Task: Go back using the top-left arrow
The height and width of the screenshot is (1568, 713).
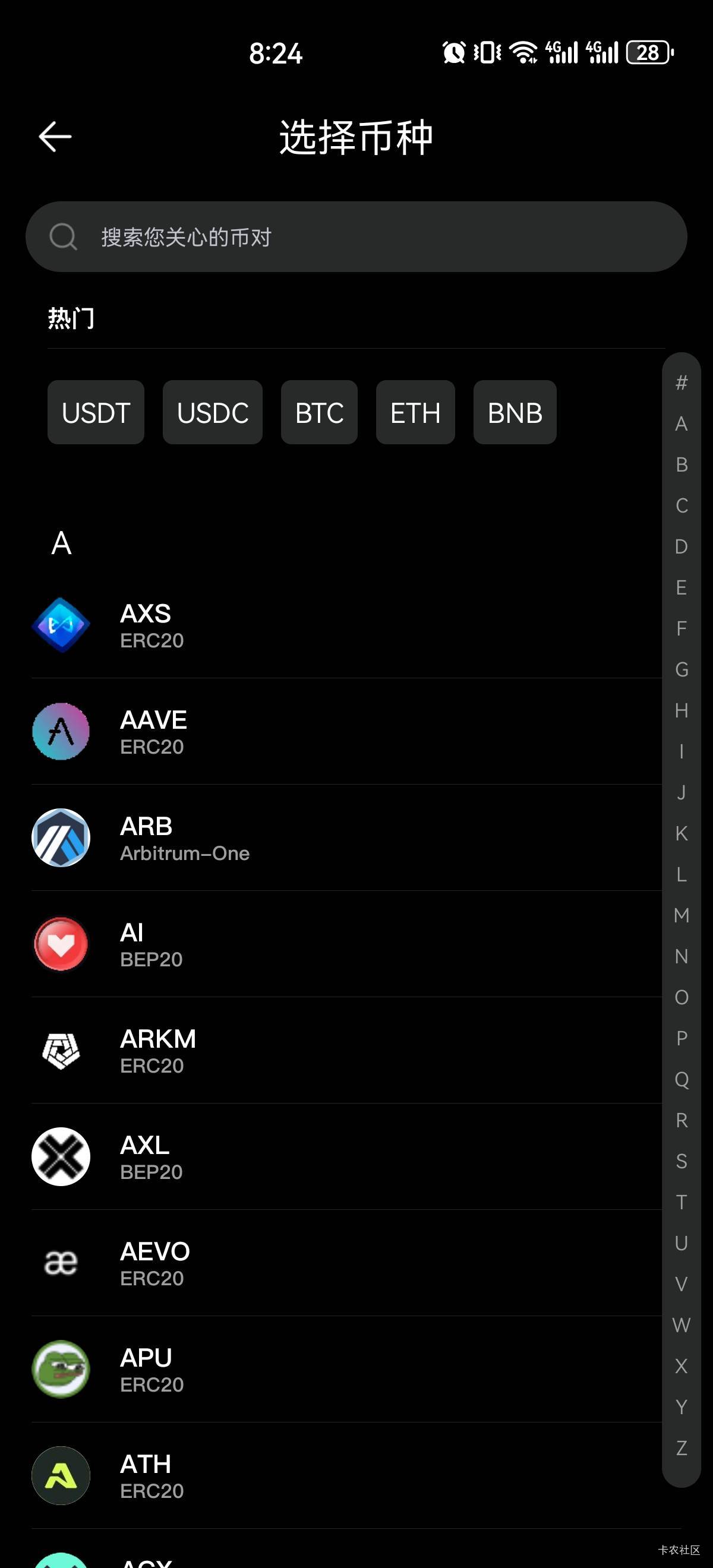Action: (55, 137)
